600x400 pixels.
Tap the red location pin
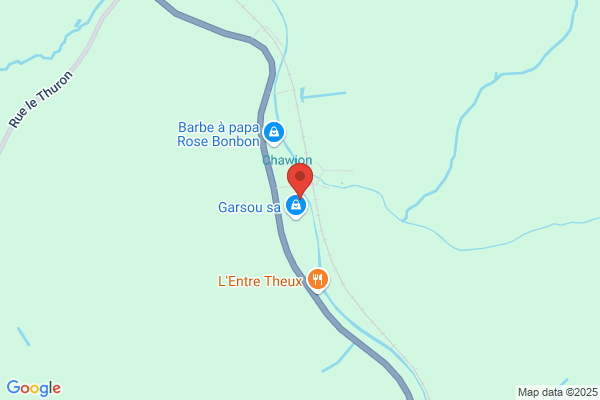click(x=300, y=180)
